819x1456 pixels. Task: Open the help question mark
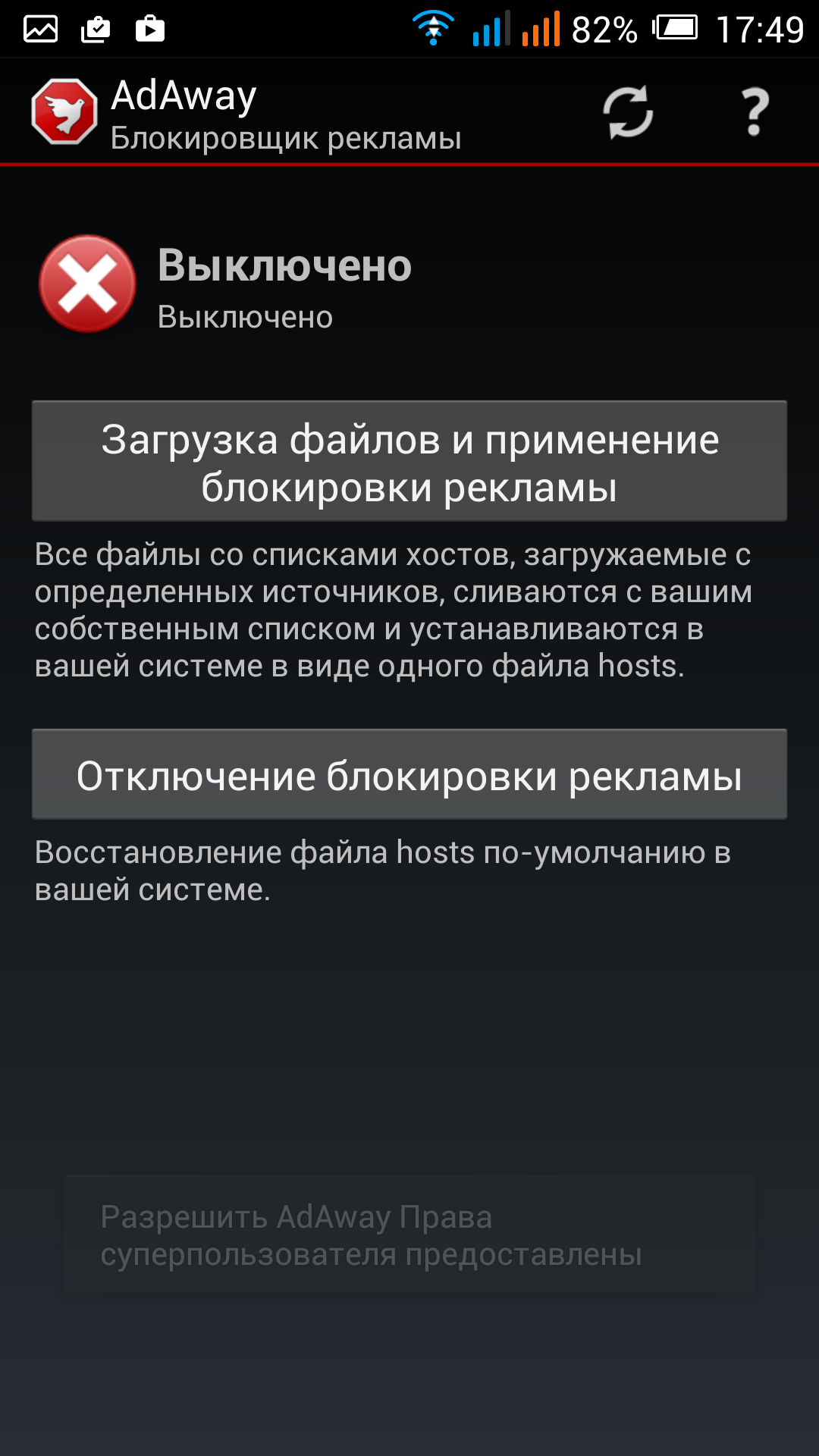coord(754,112)
